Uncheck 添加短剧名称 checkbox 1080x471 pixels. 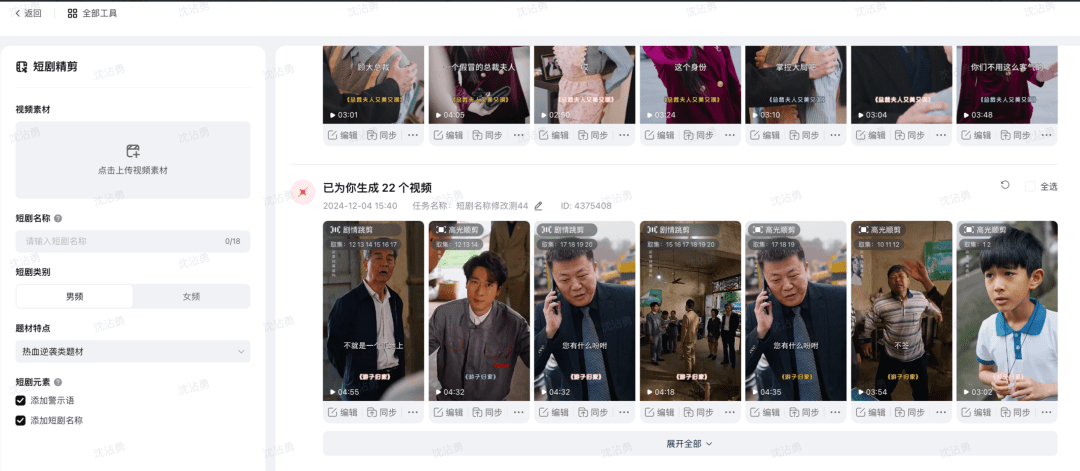21,420
